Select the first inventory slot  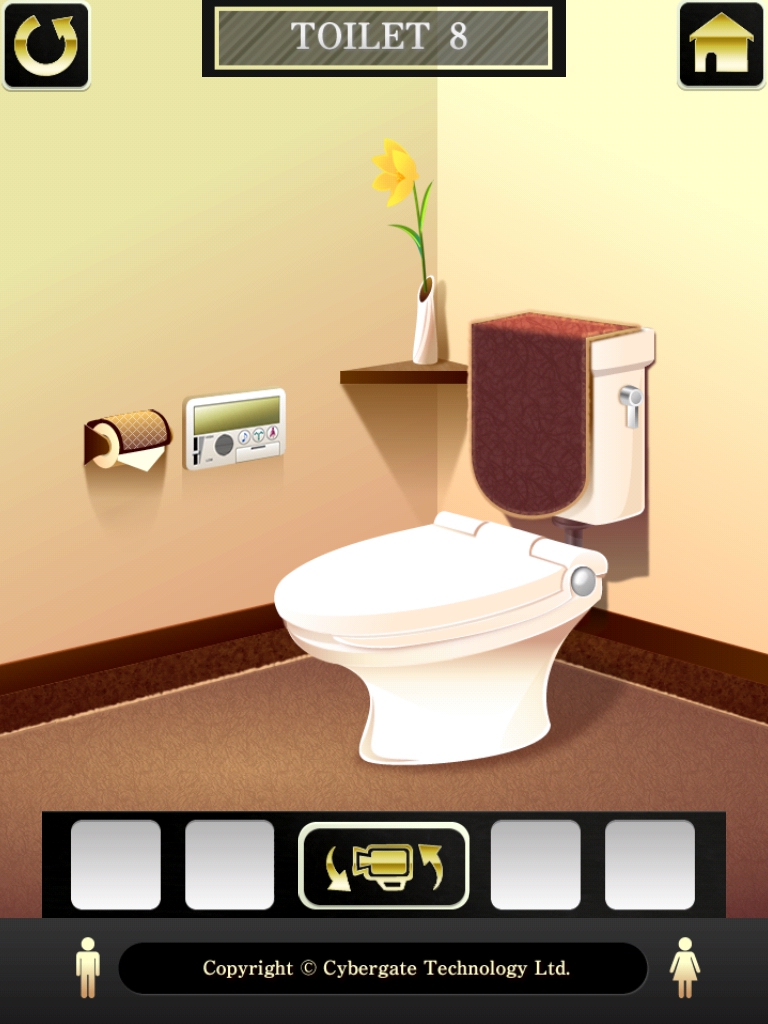click(x=116, y=865)
